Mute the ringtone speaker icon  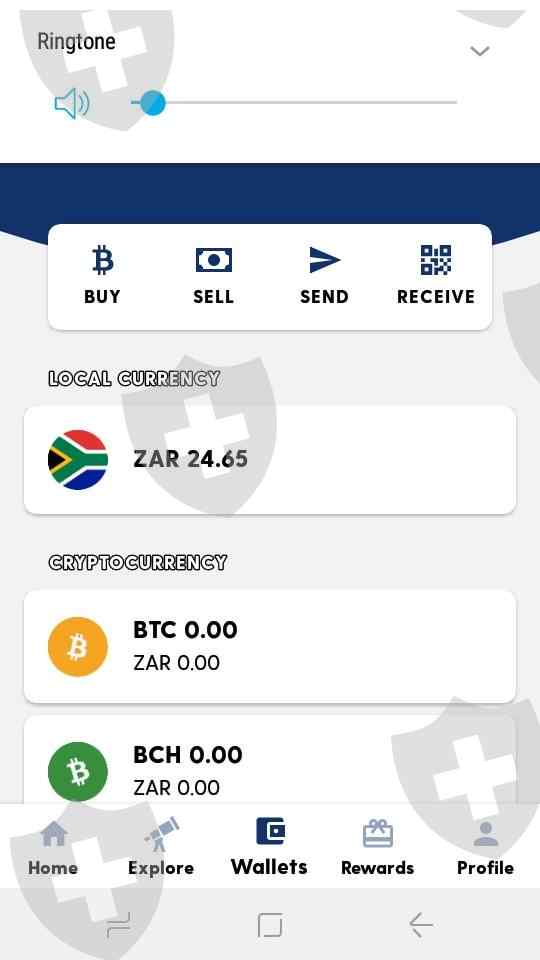(72, 103)
